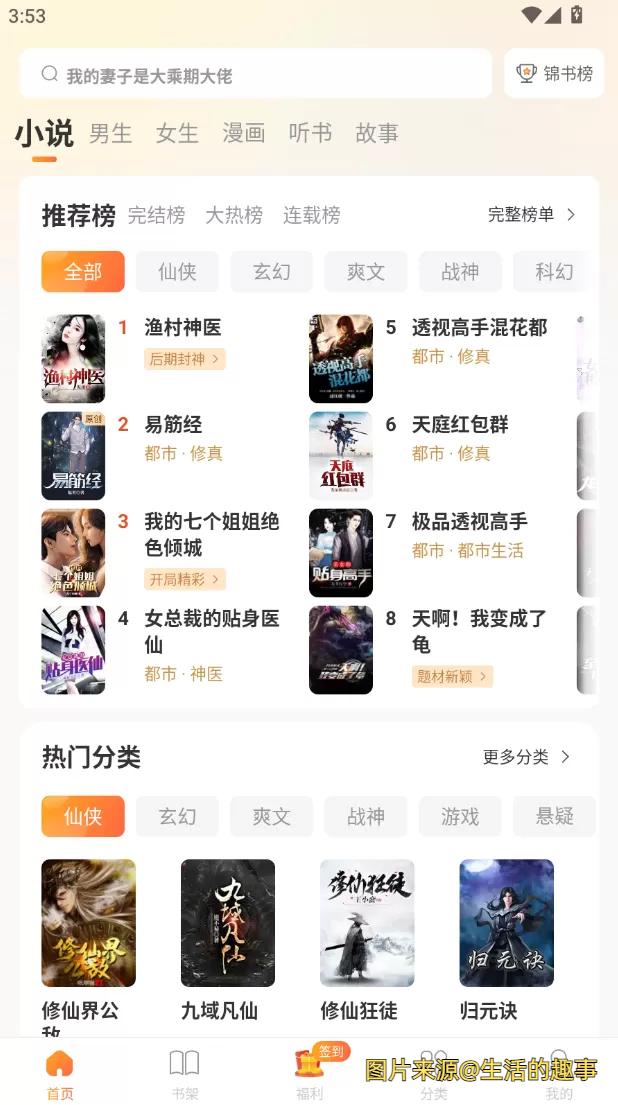Open the novel 渔村神医

click(x=182, y=328)
